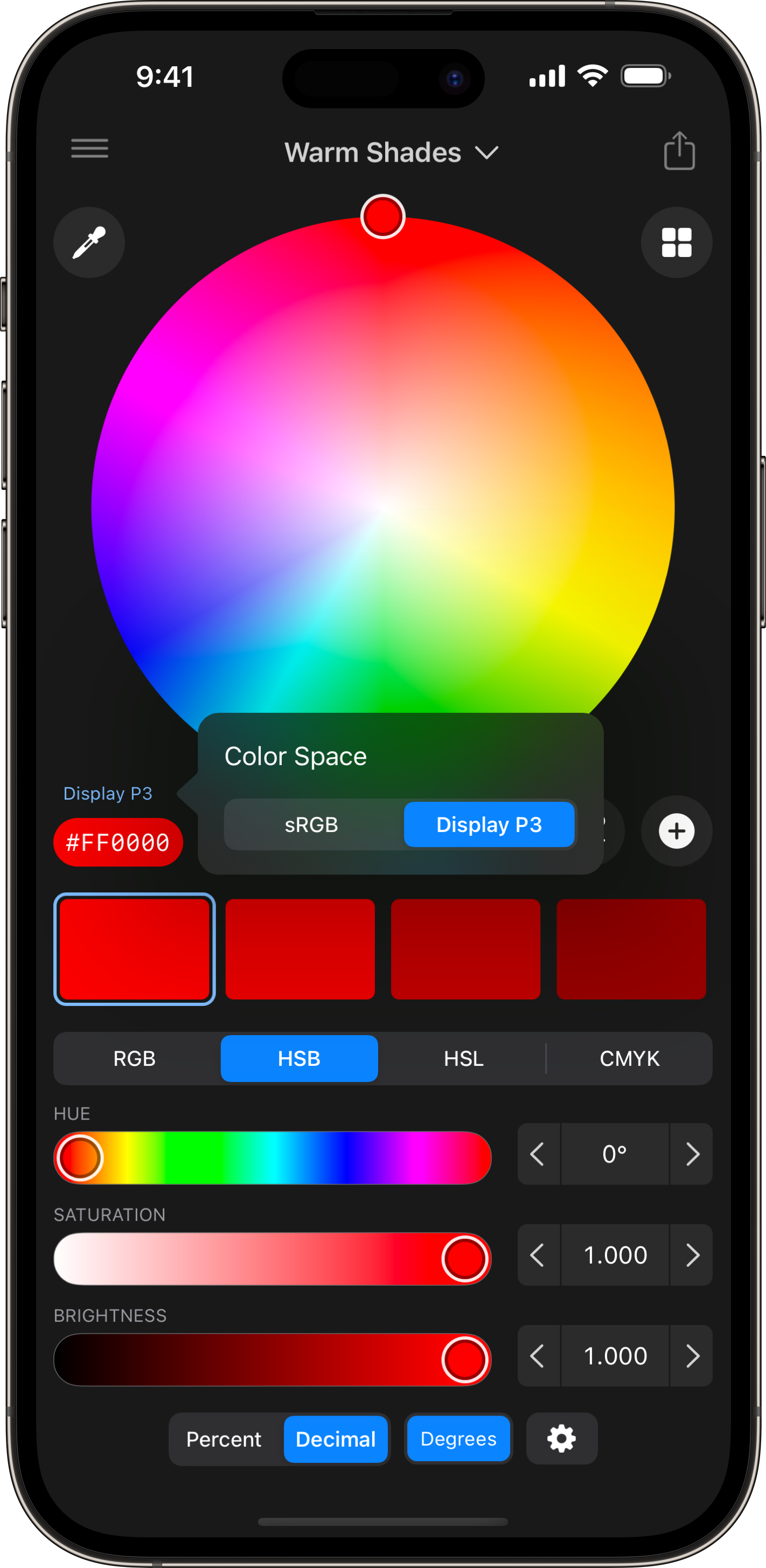Switch to the RGB tab
The image size is (766, 1568).
pos(135,1058)
